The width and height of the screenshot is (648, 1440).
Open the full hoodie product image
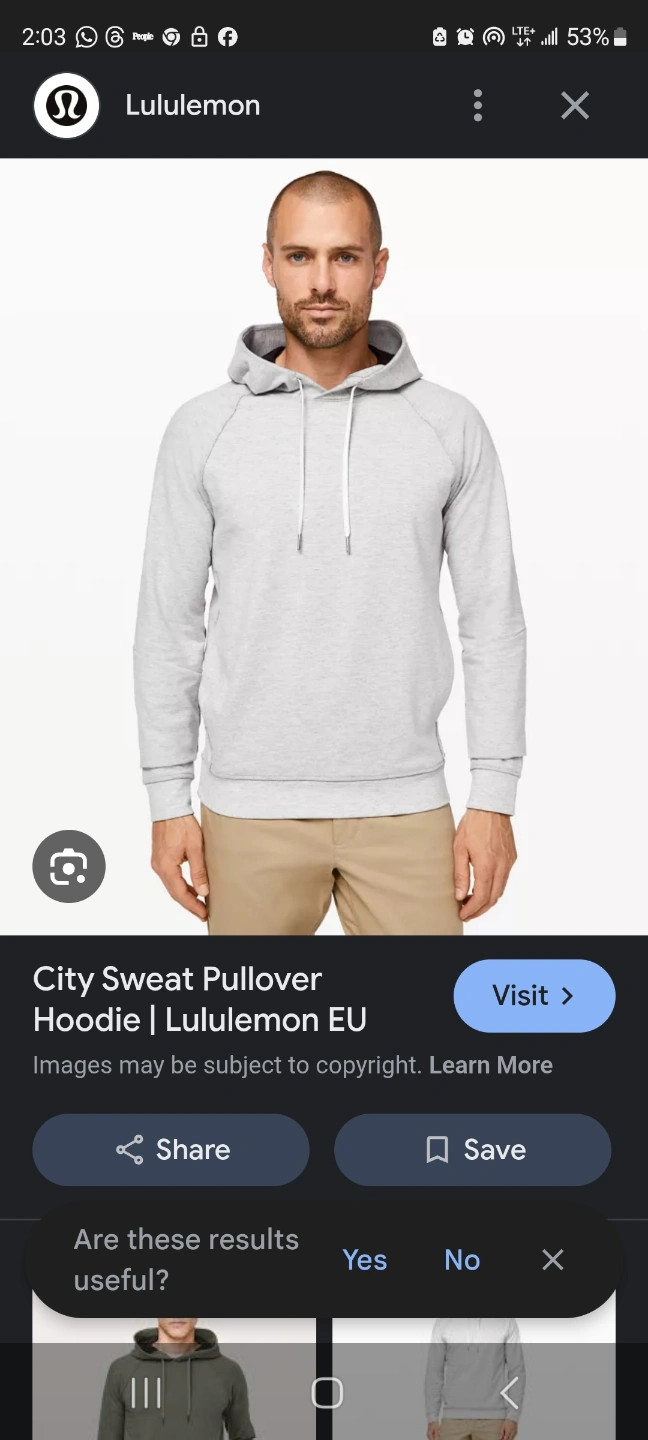coord(324,547)
